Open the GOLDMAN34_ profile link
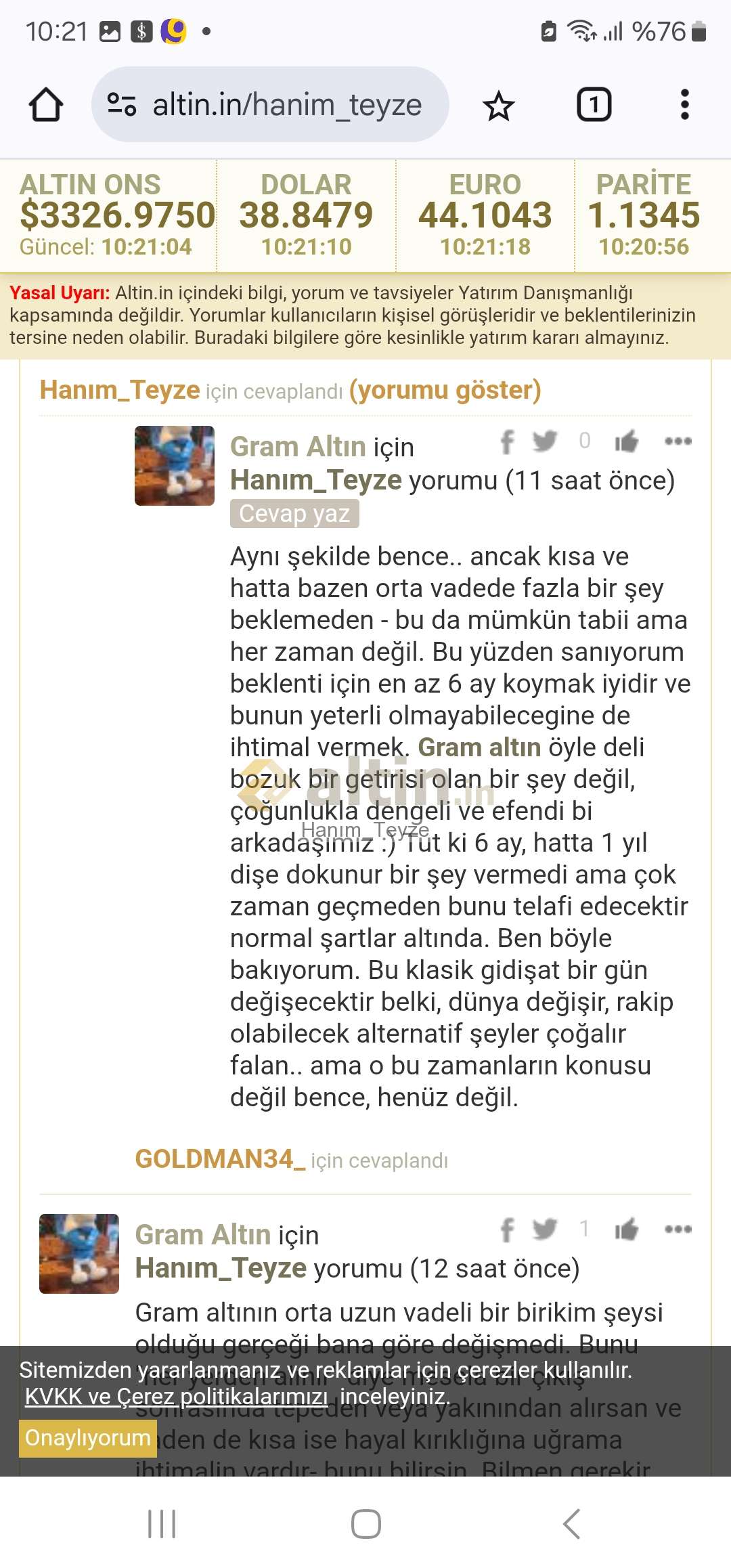731x1568 pixels. pos(221,1159)
